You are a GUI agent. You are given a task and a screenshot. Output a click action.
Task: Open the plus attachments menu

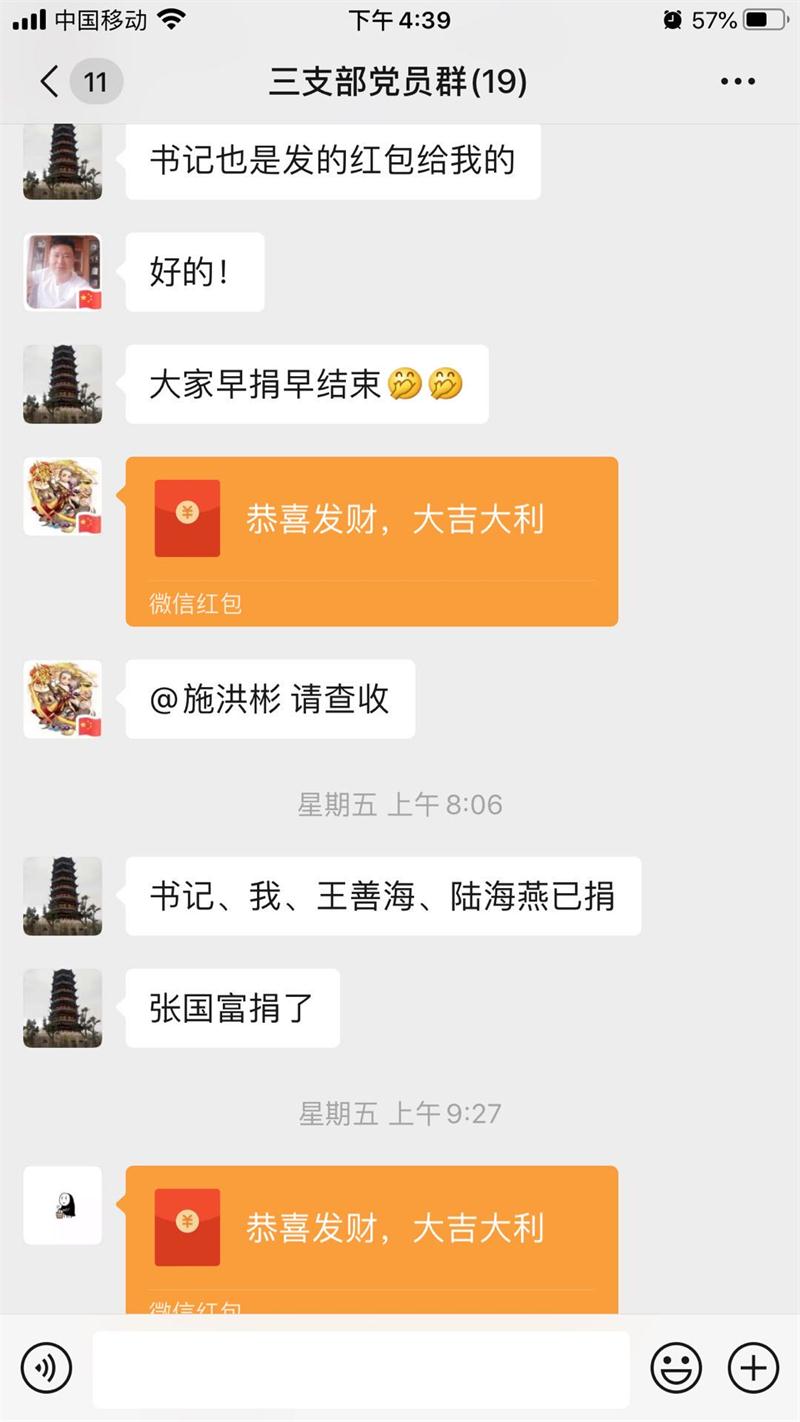pos(752,1367)
